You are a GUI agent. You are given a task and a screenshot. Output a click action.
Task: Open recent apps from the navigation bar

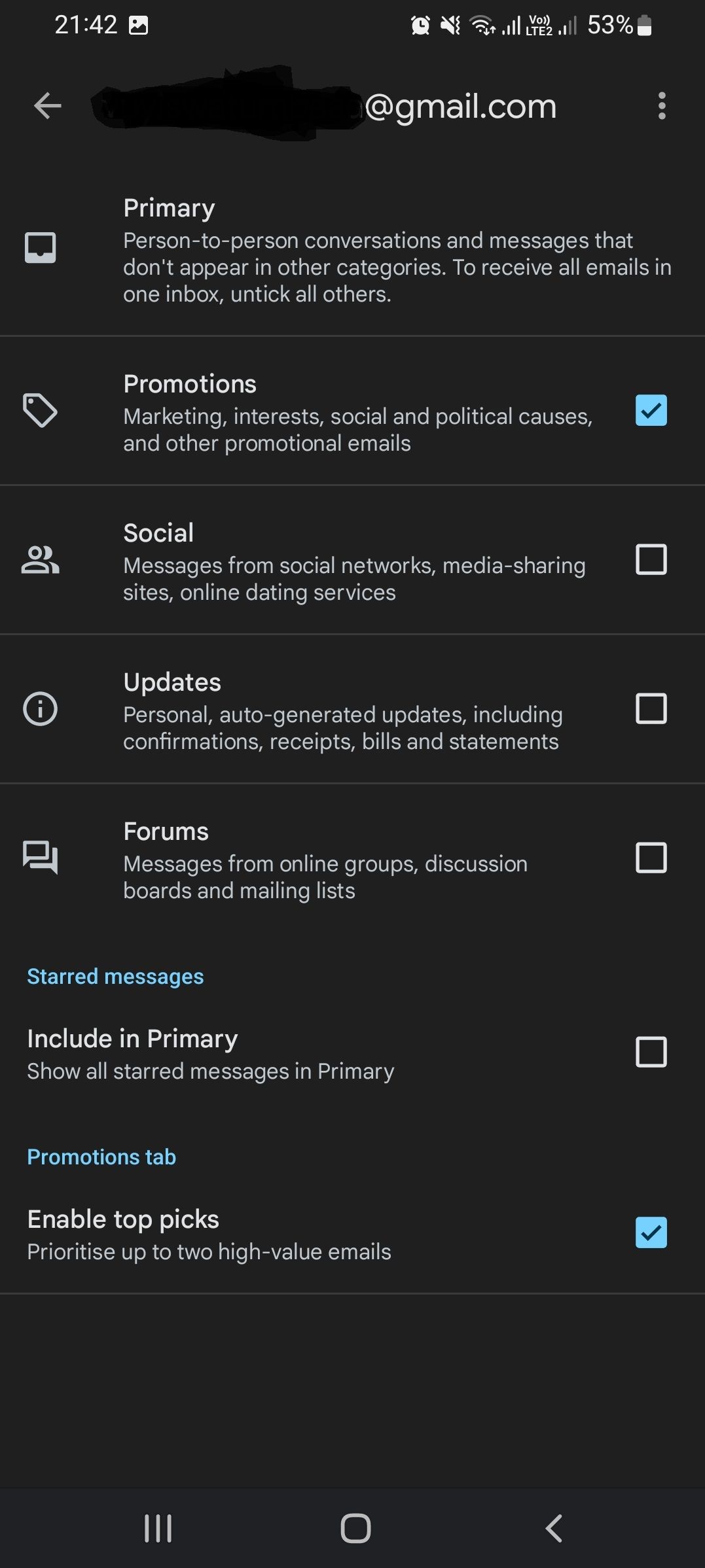click(157, 1529)
